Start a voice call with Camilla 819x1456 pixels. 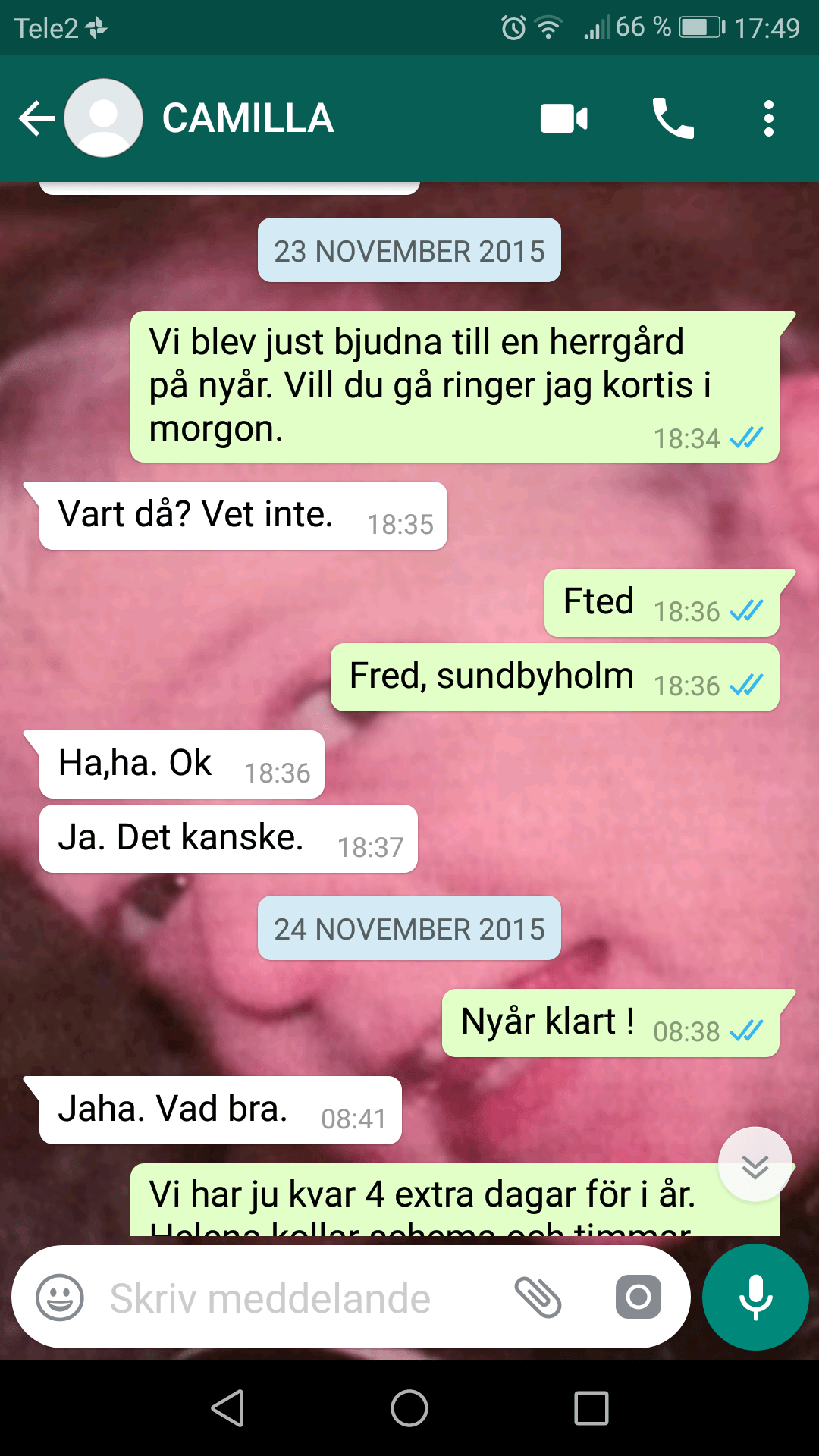click(x=673, y=118)
